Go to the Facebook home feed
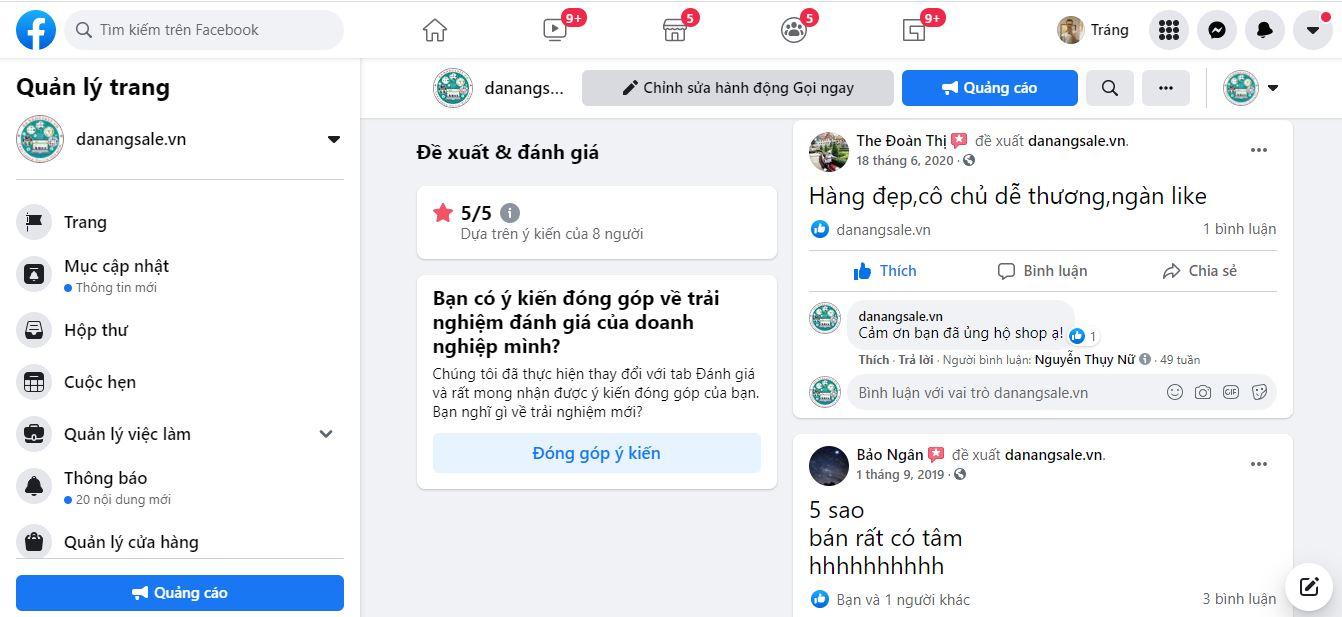This screenshot has height=617, width=1342. pyautogui.click(x=435, y=30)
